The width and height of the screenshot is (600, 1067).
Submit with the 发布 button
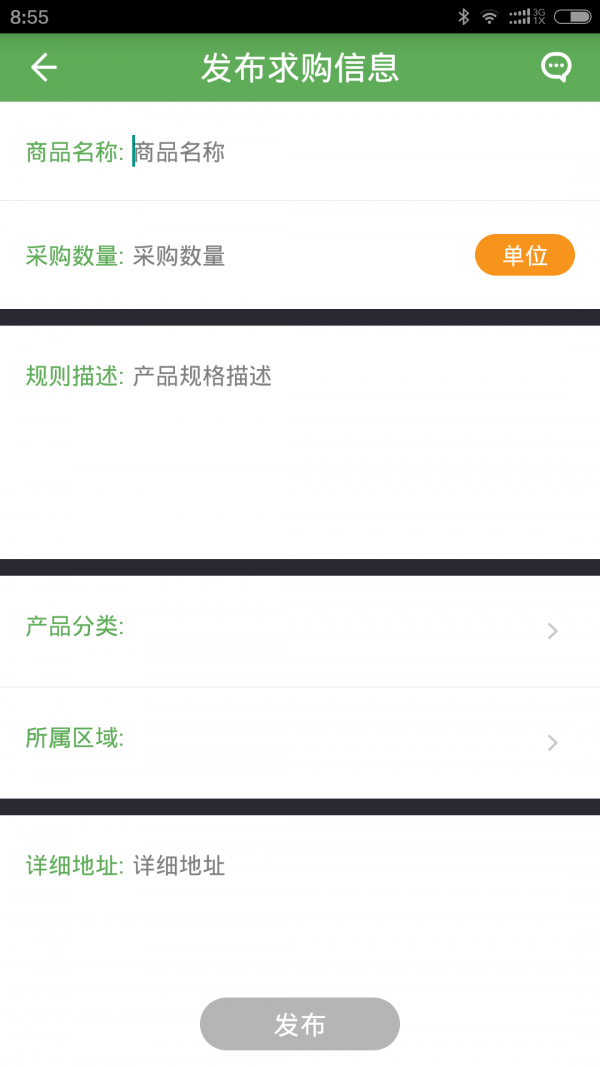(x=300, y=1024)
